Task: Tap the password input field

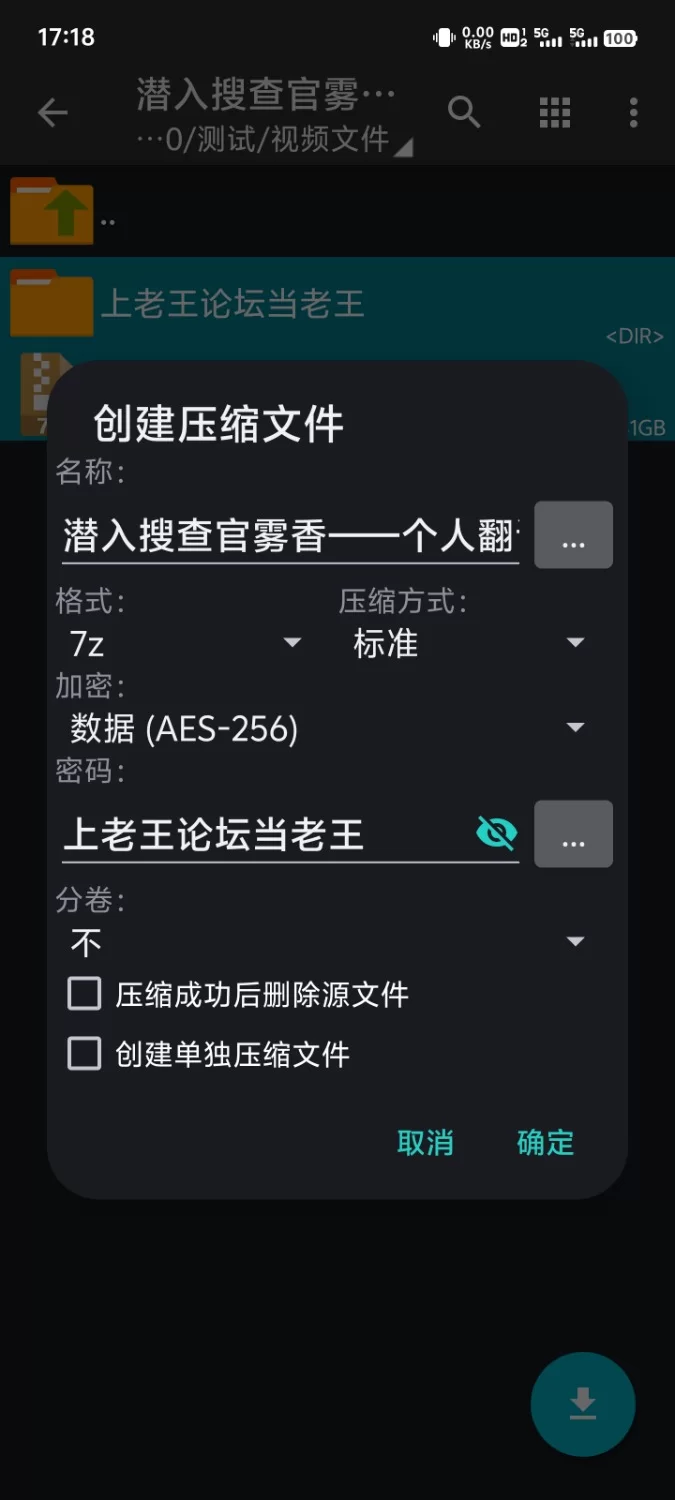Action: pos(265,834)
